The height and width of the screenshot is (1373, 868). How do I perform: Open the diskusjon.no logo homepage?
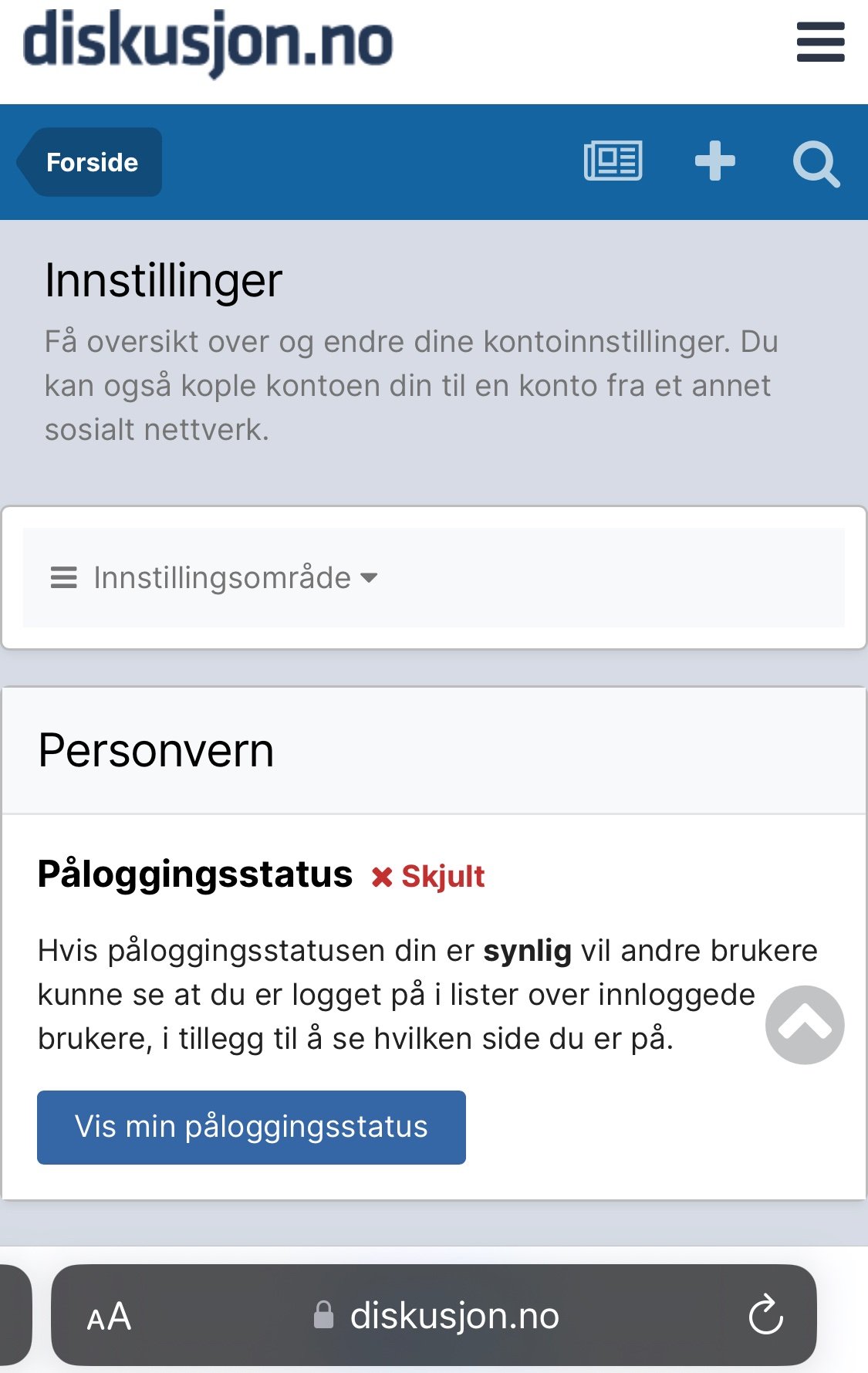click(x=208, y=42)
